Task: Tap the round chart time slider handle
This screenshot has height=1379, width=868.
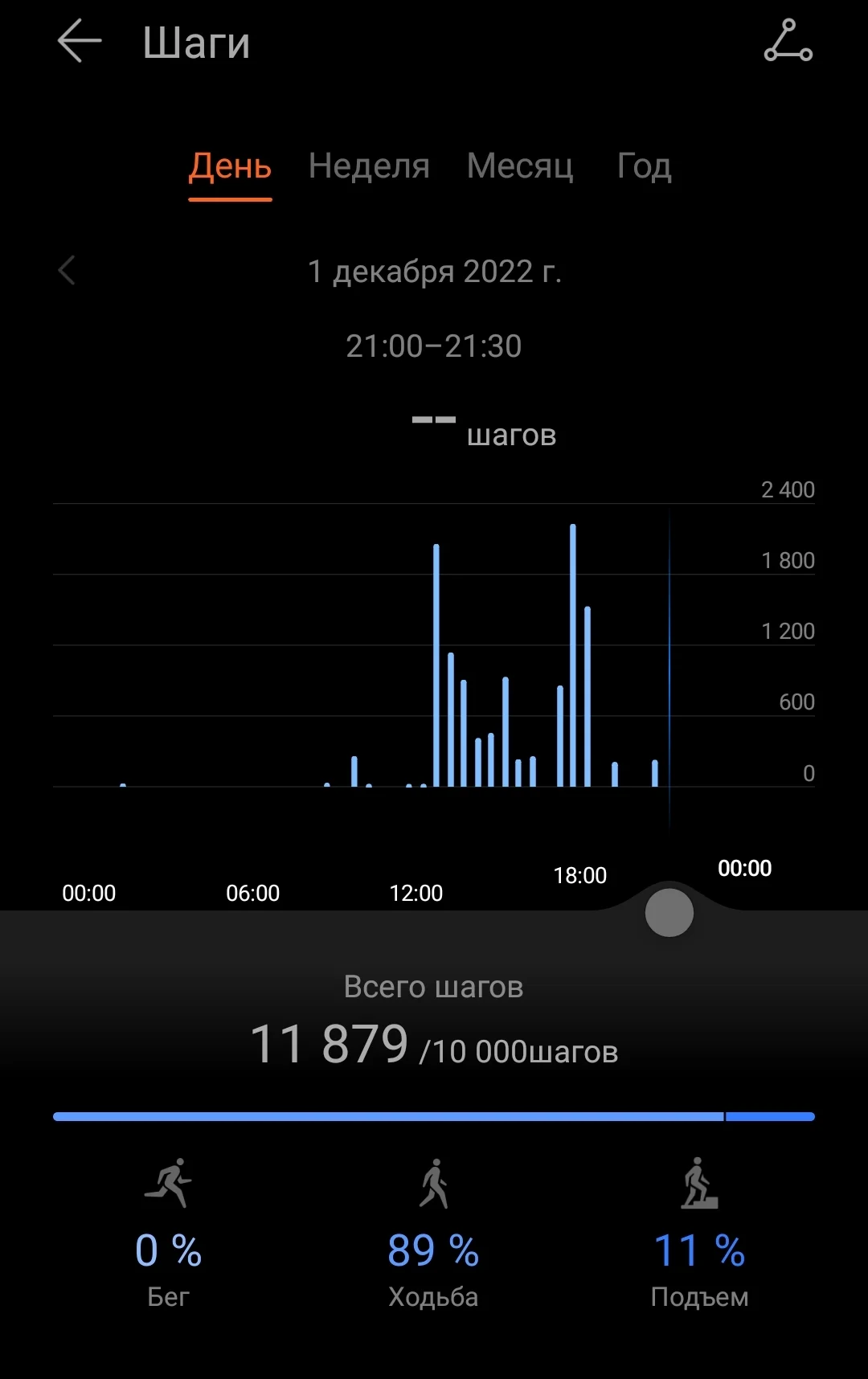Action: (669, 912)
